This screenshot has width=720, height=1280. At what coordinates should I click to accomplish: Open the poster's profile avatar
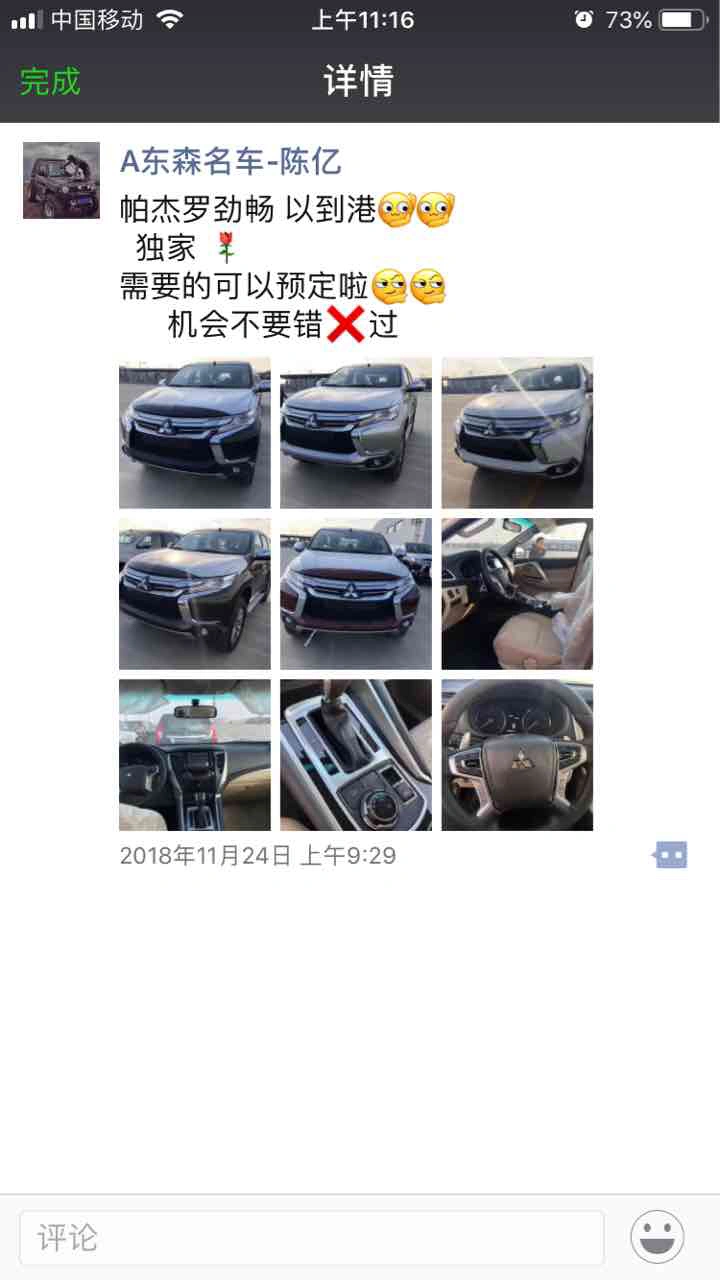point(61,180)
